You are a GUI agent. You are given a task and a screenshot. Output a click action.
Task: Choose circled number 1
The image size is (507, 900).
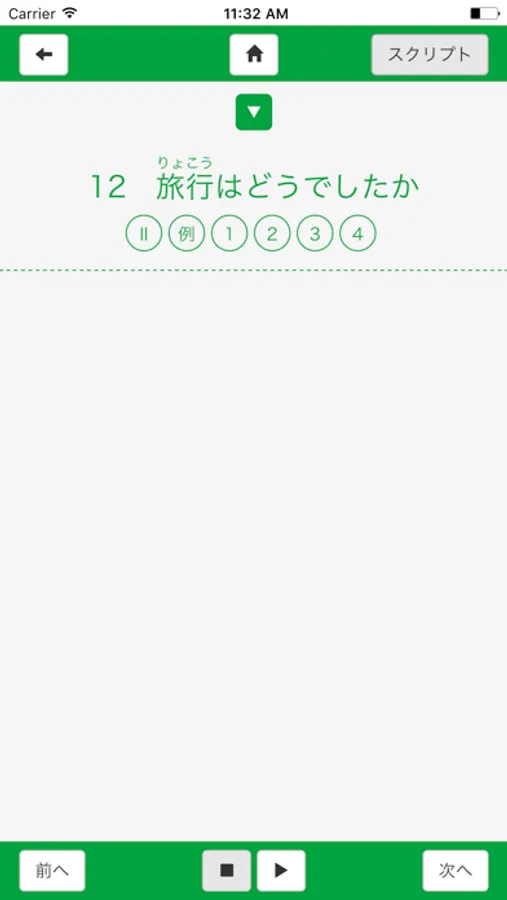click(x=229, y=234)
